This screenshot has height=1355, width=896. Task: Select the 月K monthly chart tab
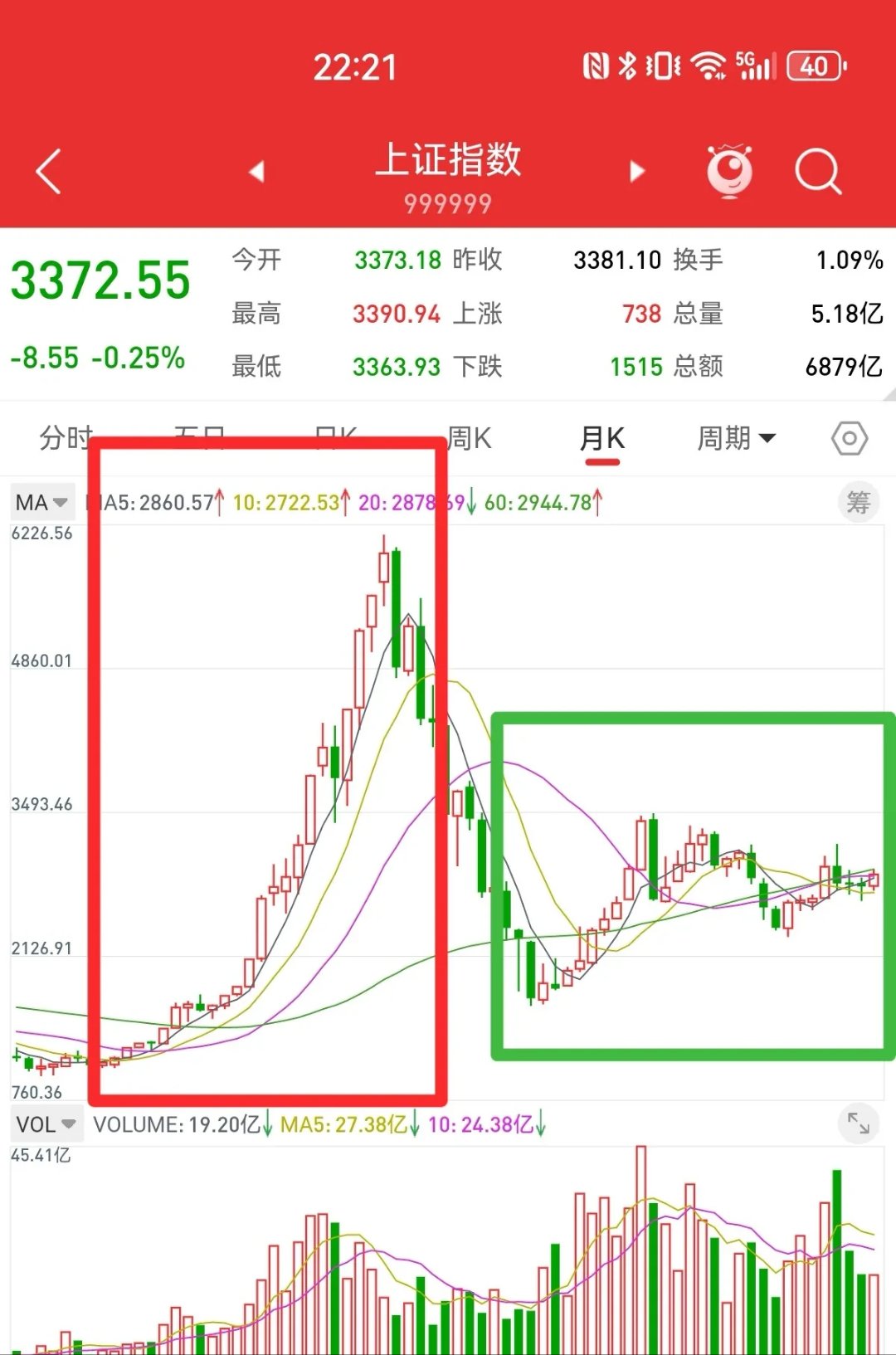tap(602, 438)
